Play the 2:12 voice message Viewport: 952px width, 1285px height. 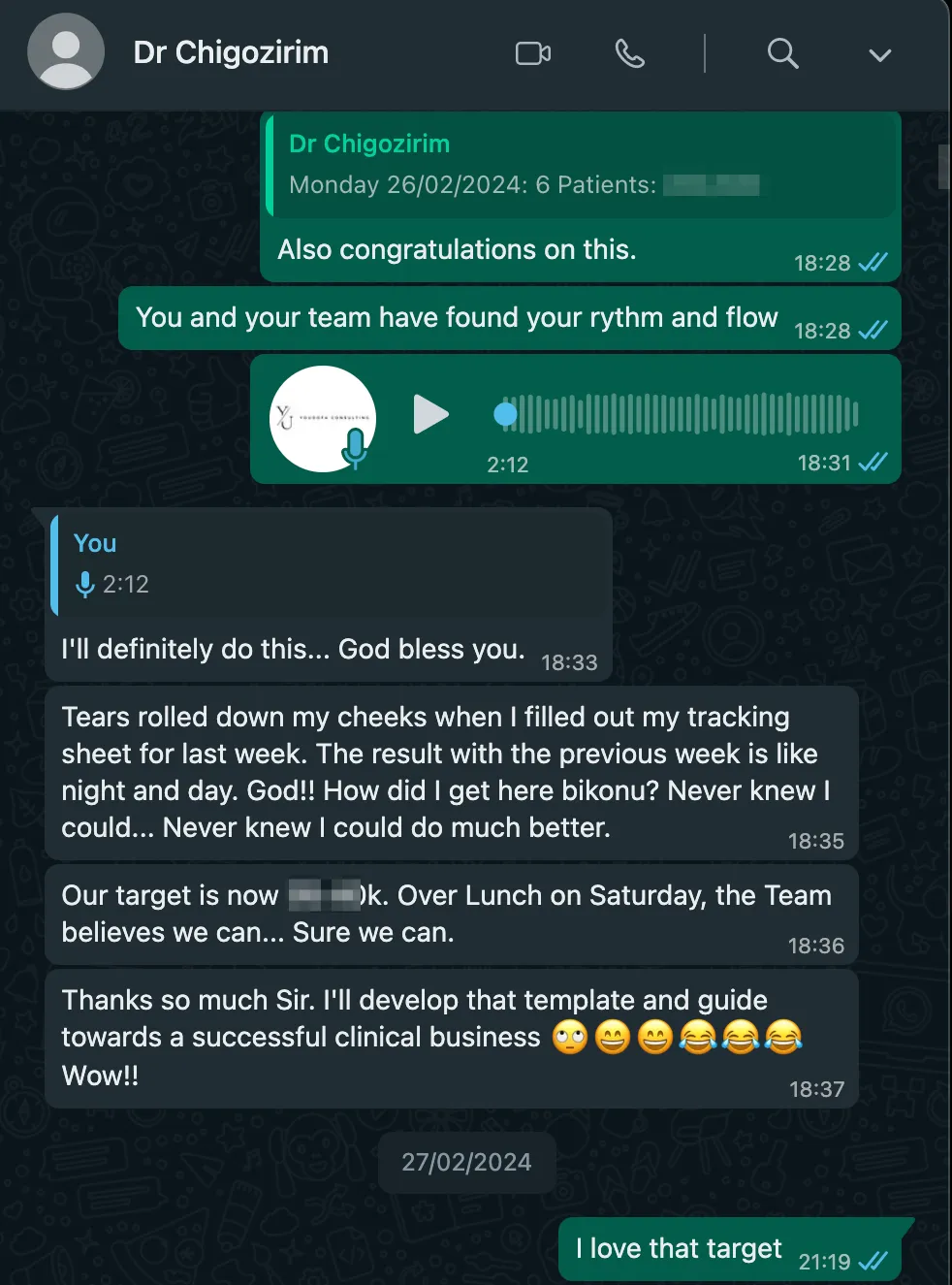430,414
